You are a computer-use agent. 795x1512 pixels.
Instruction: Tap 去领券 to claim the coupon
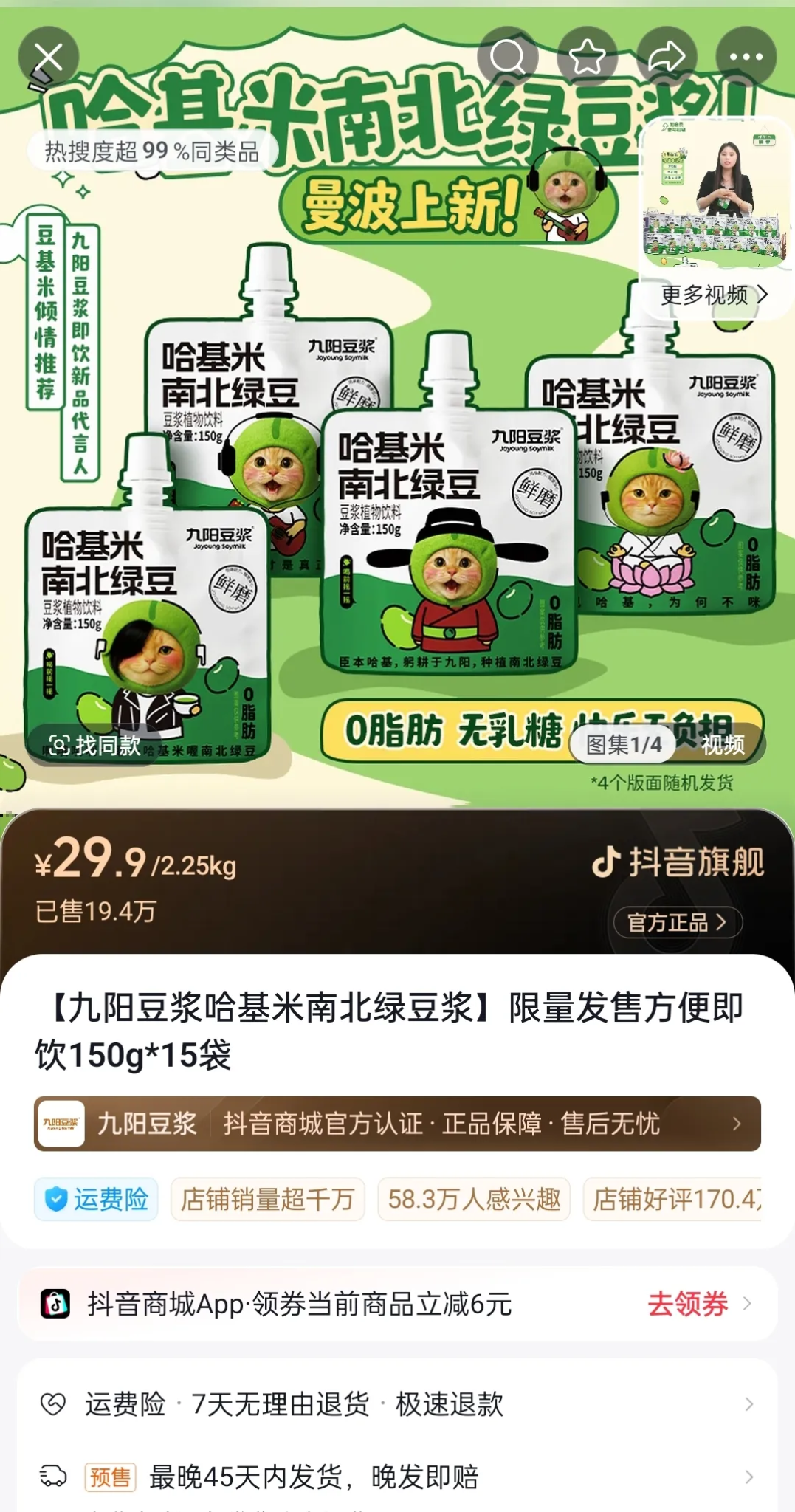(x=688, y=1304)
